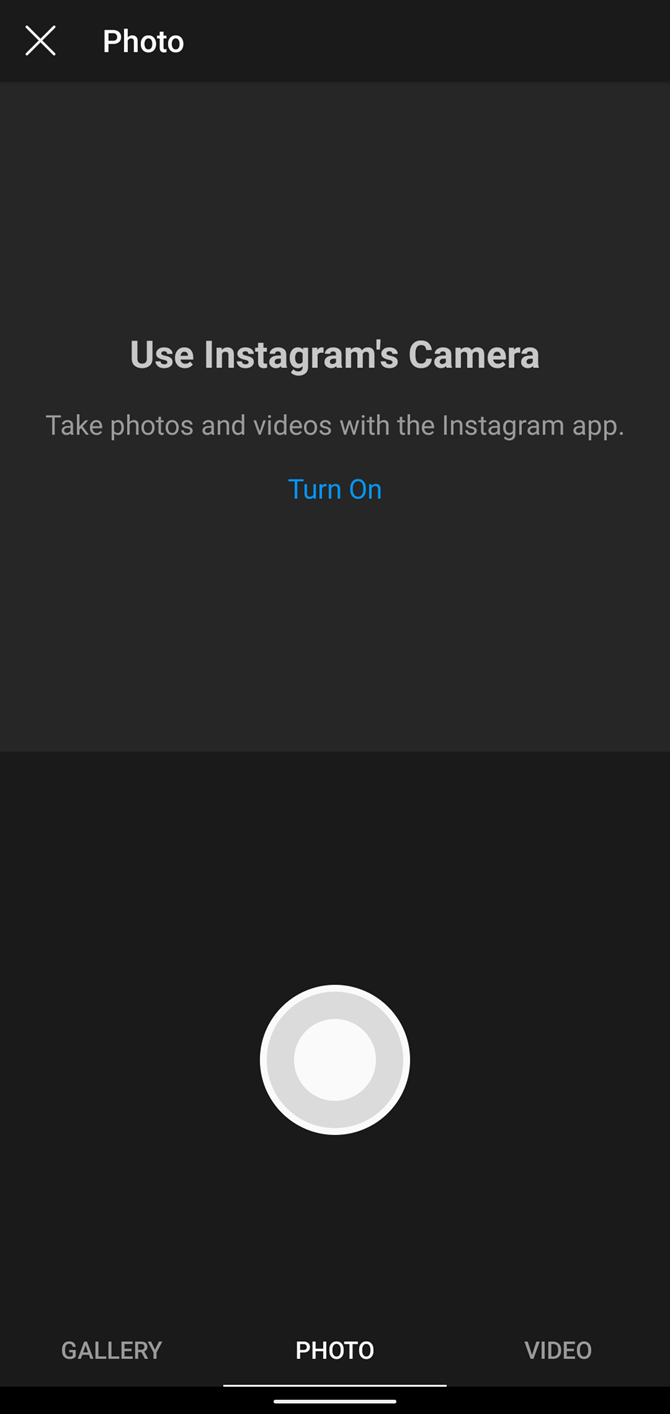Screen dimensions: 670x1414
Task: Tap the shutter button to take a photo
Action: point(335,1060)
